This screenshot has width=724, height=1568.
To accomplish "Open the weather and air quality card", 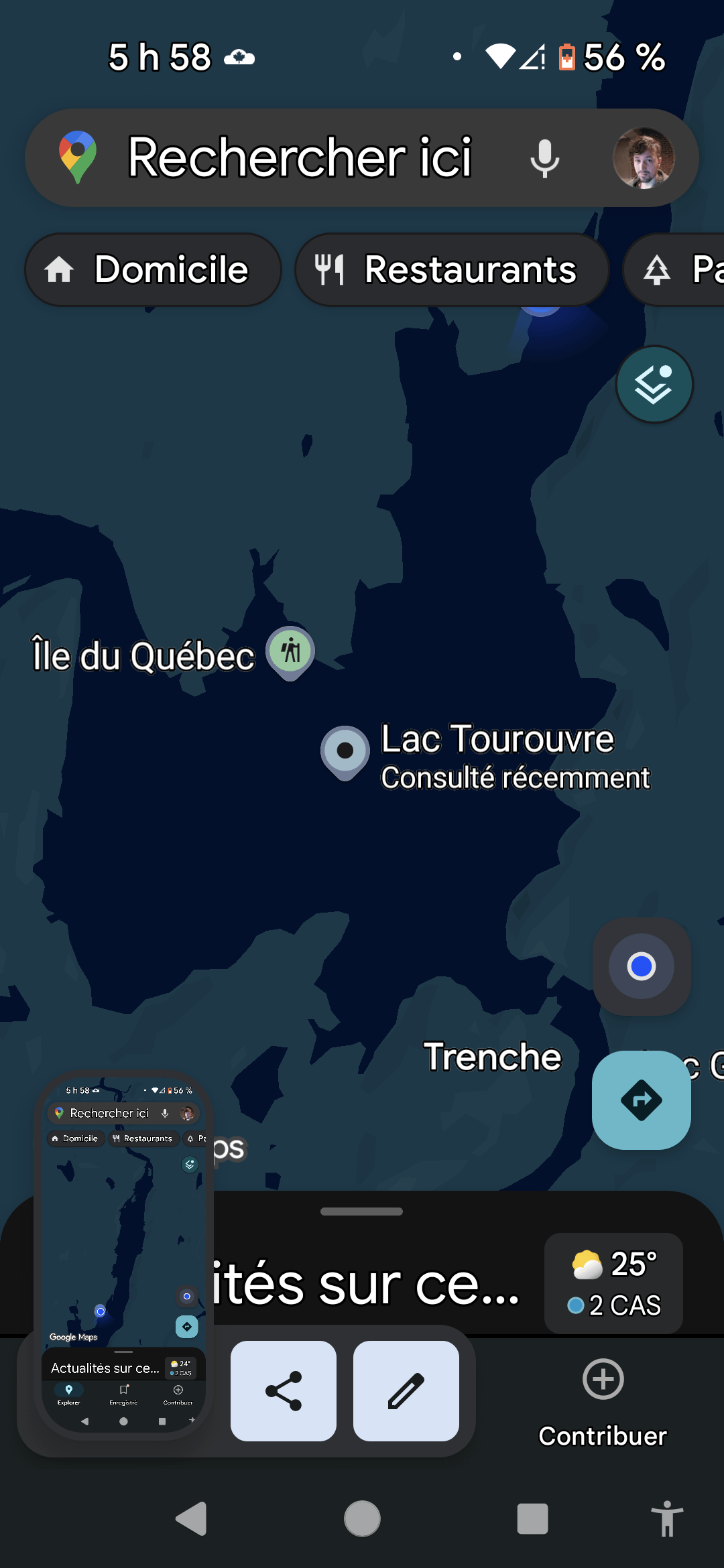I will tap(613, 1283).
